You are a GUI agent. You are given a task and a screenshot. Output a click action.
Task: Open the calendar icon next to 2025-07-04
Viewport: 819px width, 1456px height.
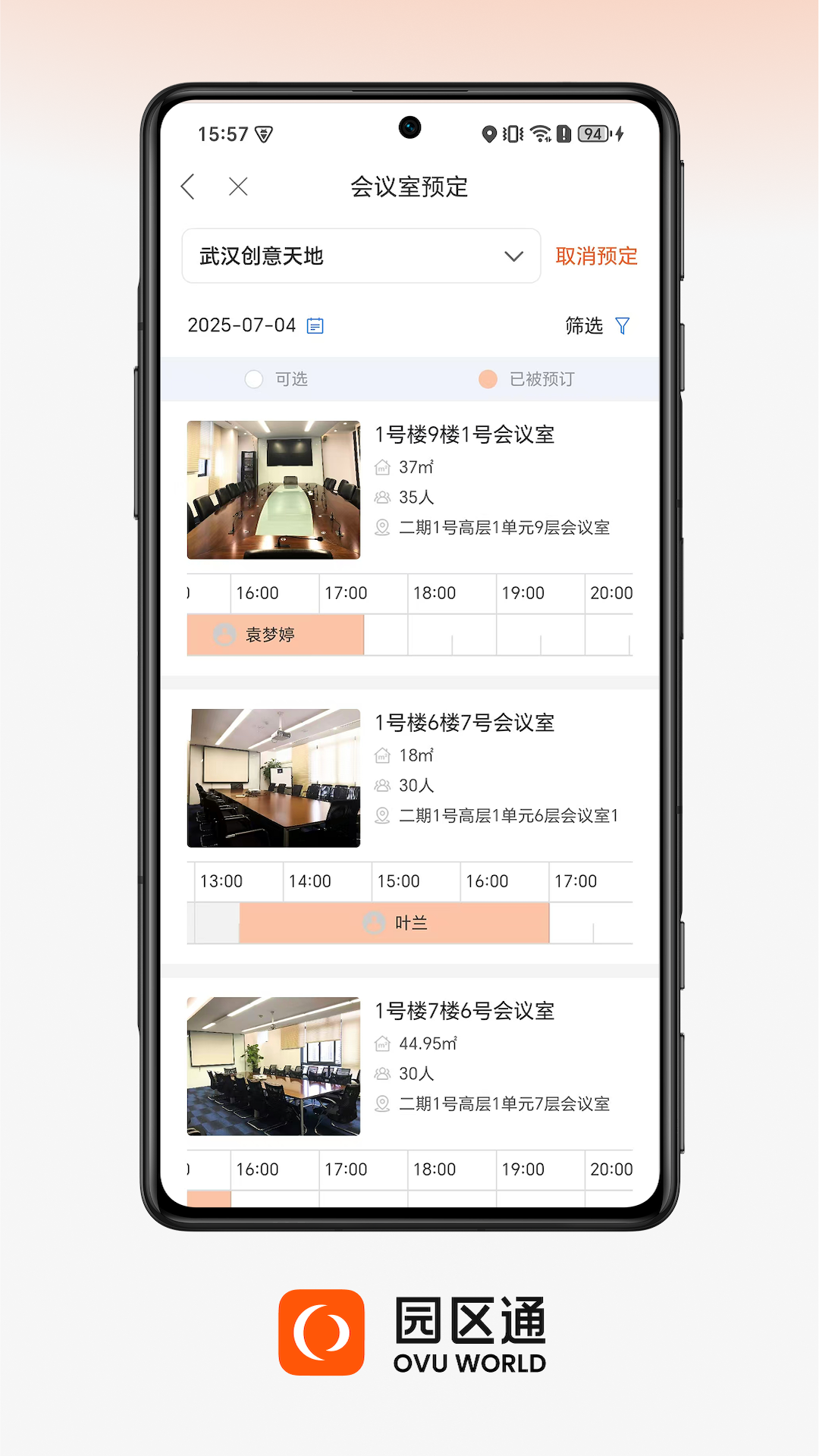point(315,325)
